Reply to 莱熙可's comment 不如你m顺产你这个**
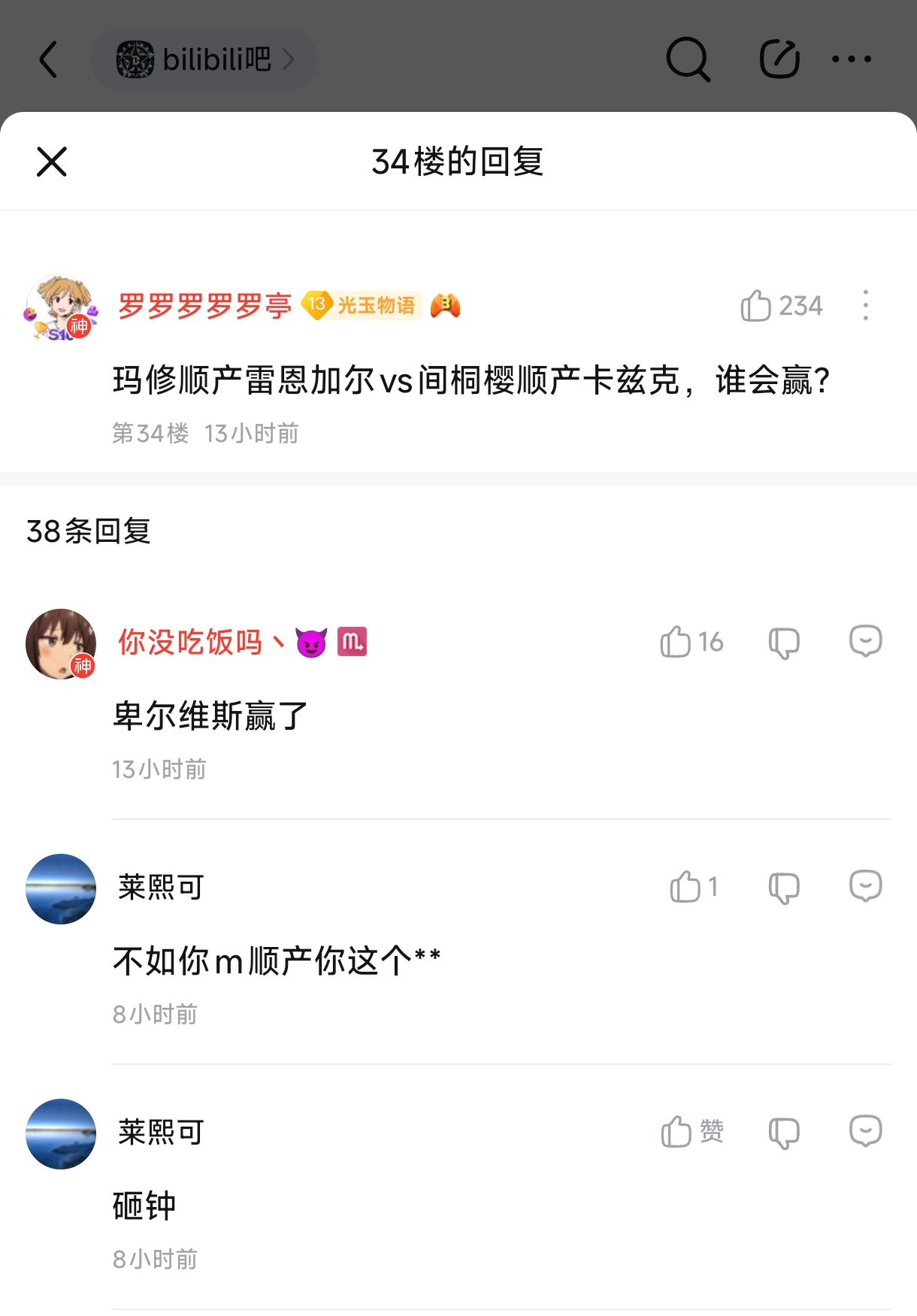917x1316 pixels. [865, 887]
